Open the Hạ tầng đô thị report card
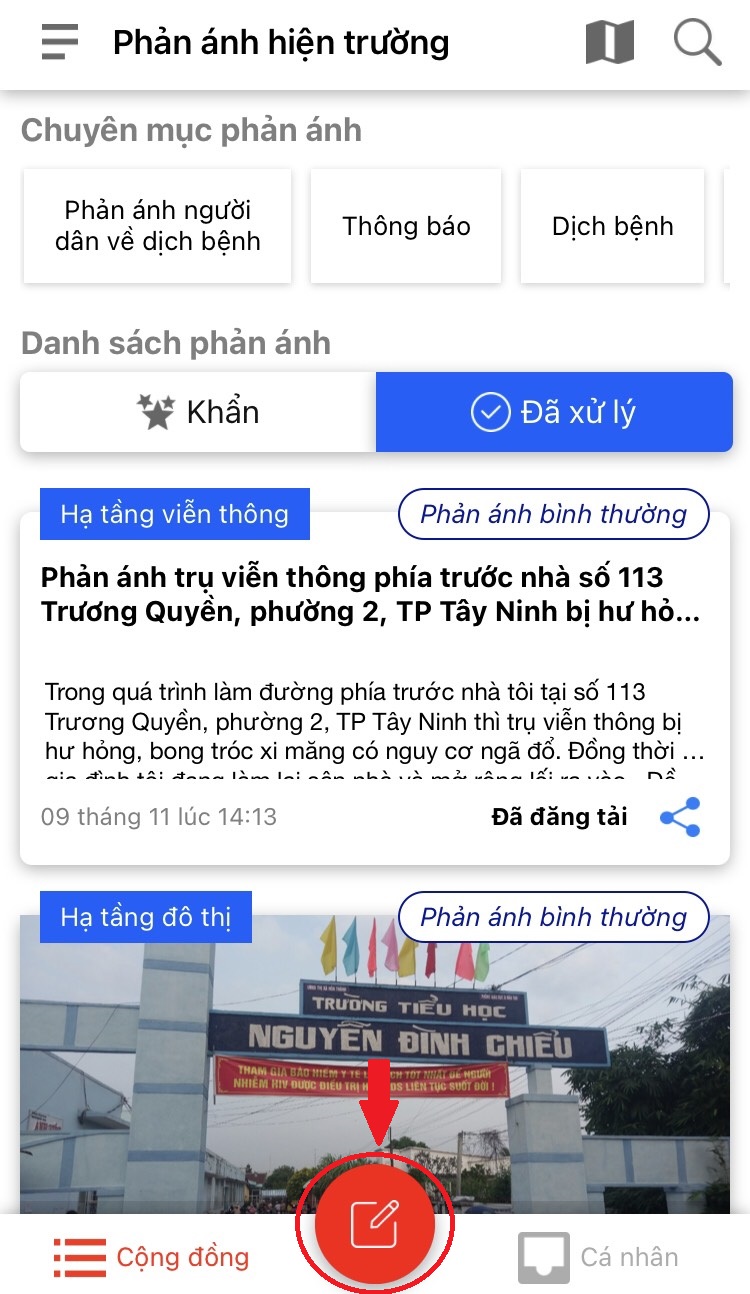This screenshot has width=750, height=1294. (x=374, y=1040)
